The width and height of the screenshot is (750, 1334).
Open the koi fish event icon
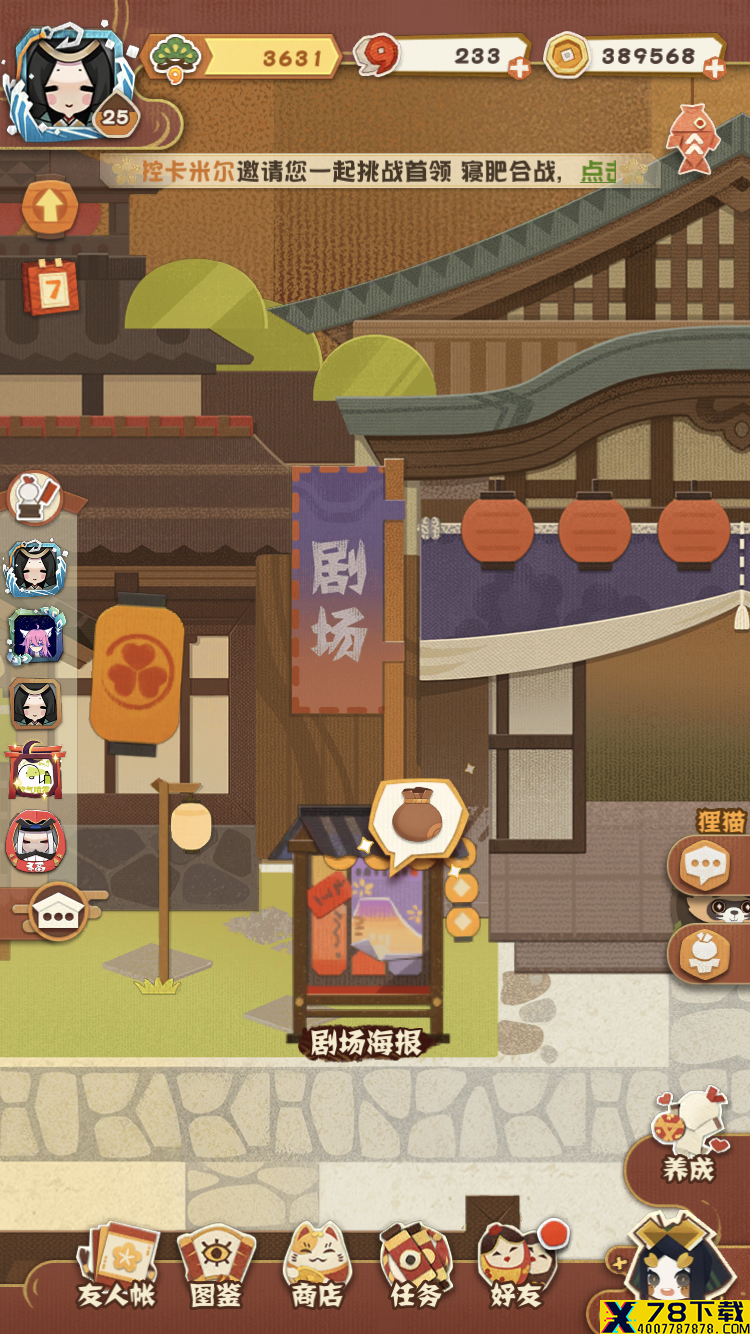pyautogui.click(x=693, y=138)
